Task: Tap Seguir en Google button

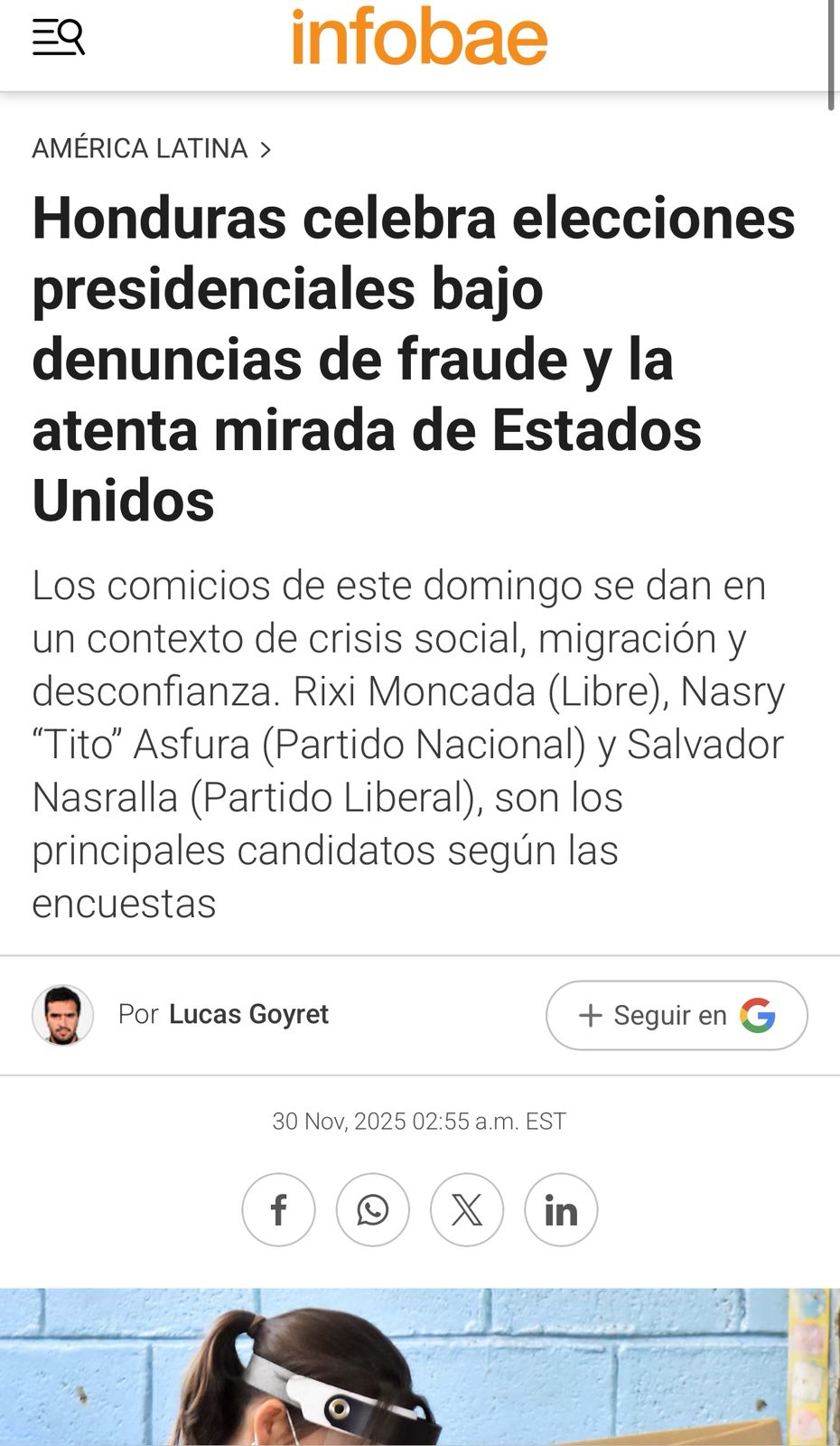Action: click(x=677, y=1016)
